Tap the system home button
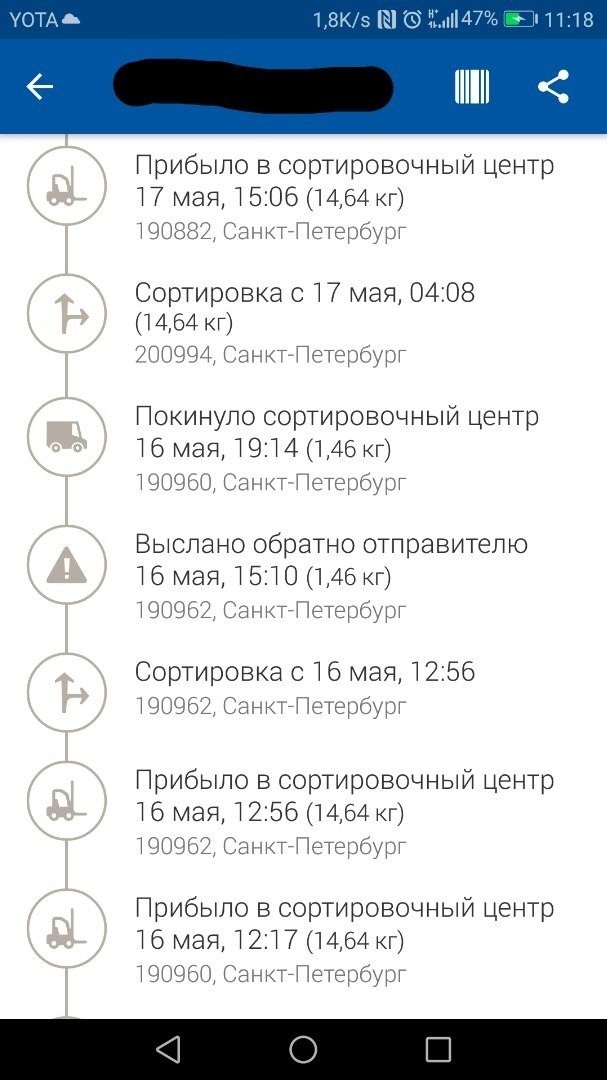 tap(303, 1049)
